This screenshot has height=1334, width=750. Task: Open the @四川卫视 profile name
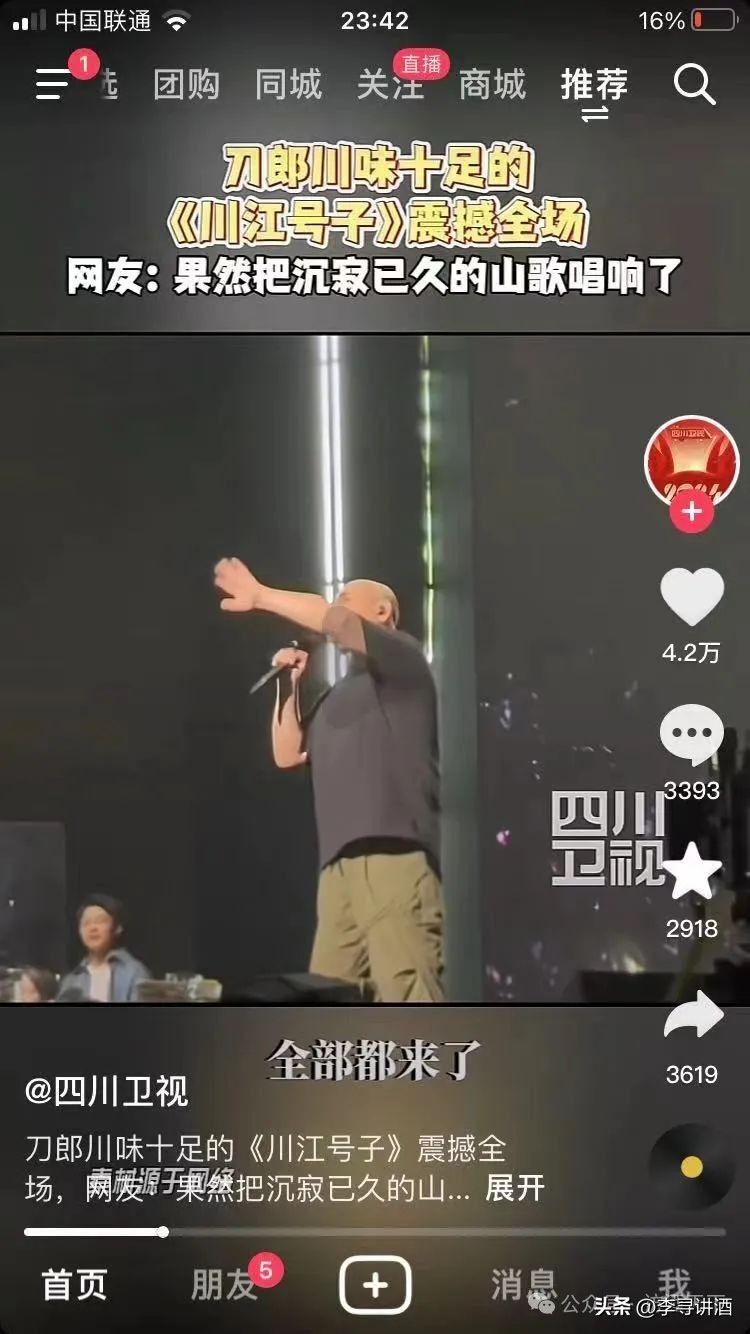[107, 1091]
